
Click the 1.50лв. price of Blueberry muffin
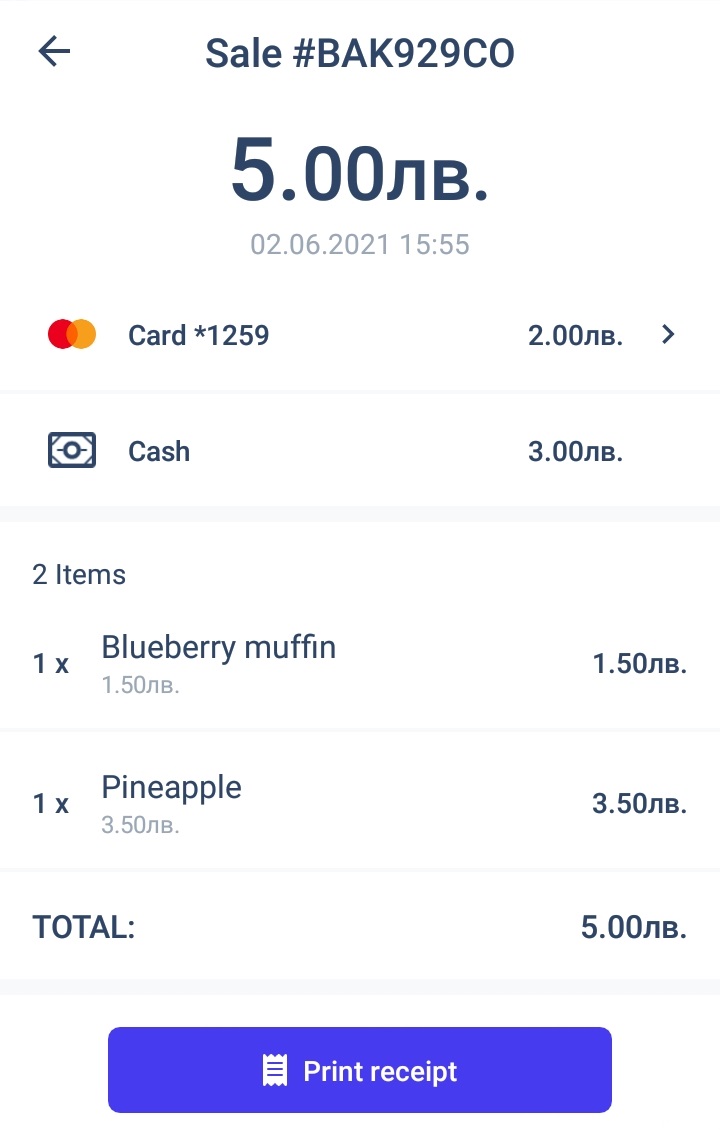[x=641, y=663]
